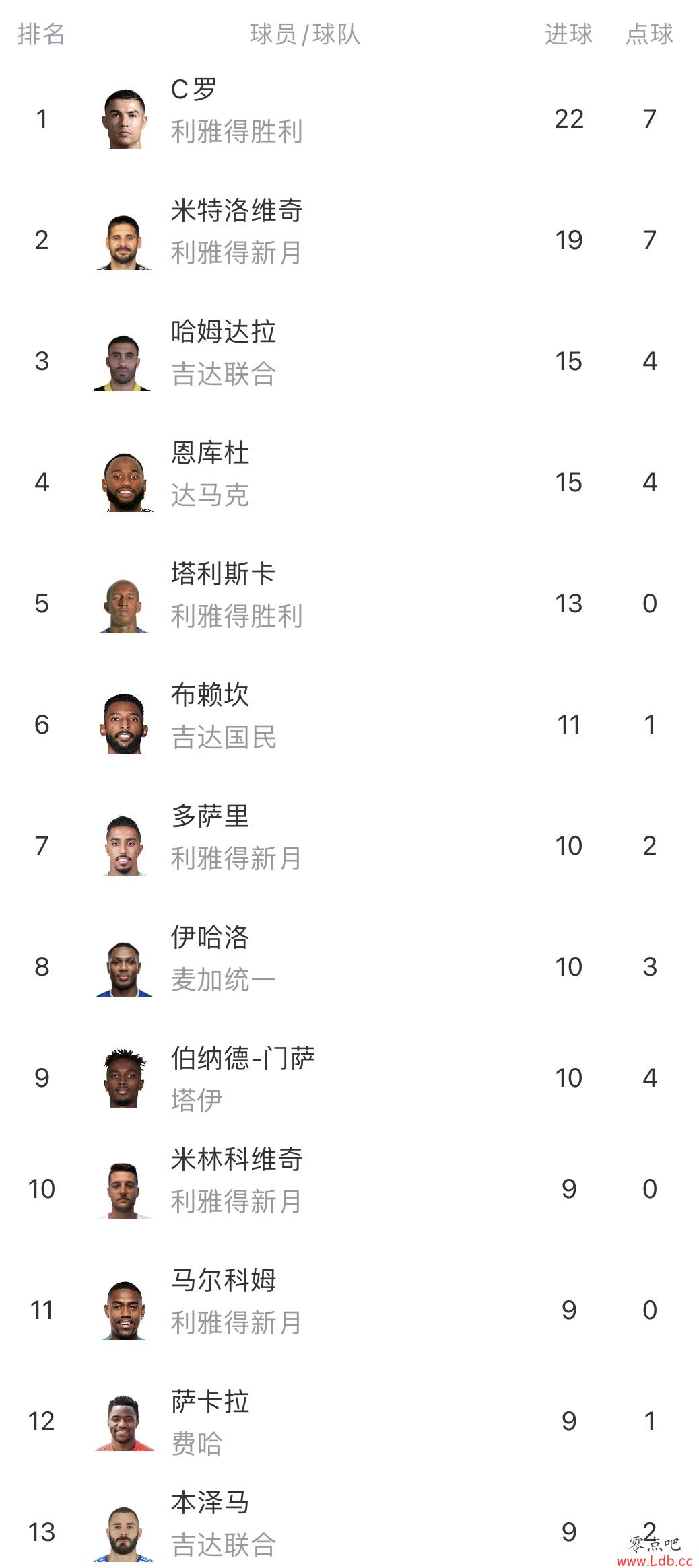Tap the 布赖坎 row

tap(349, 724)
